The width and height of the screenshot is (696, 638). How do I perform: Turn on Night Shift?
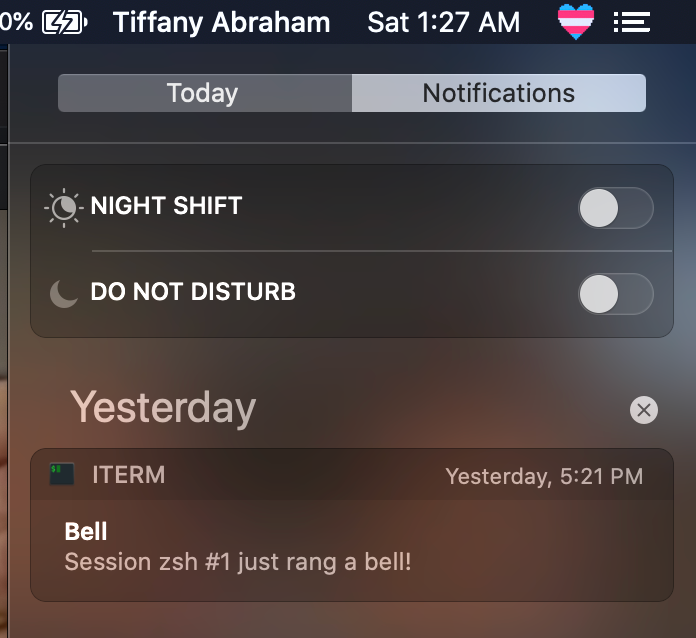(615, 208)
